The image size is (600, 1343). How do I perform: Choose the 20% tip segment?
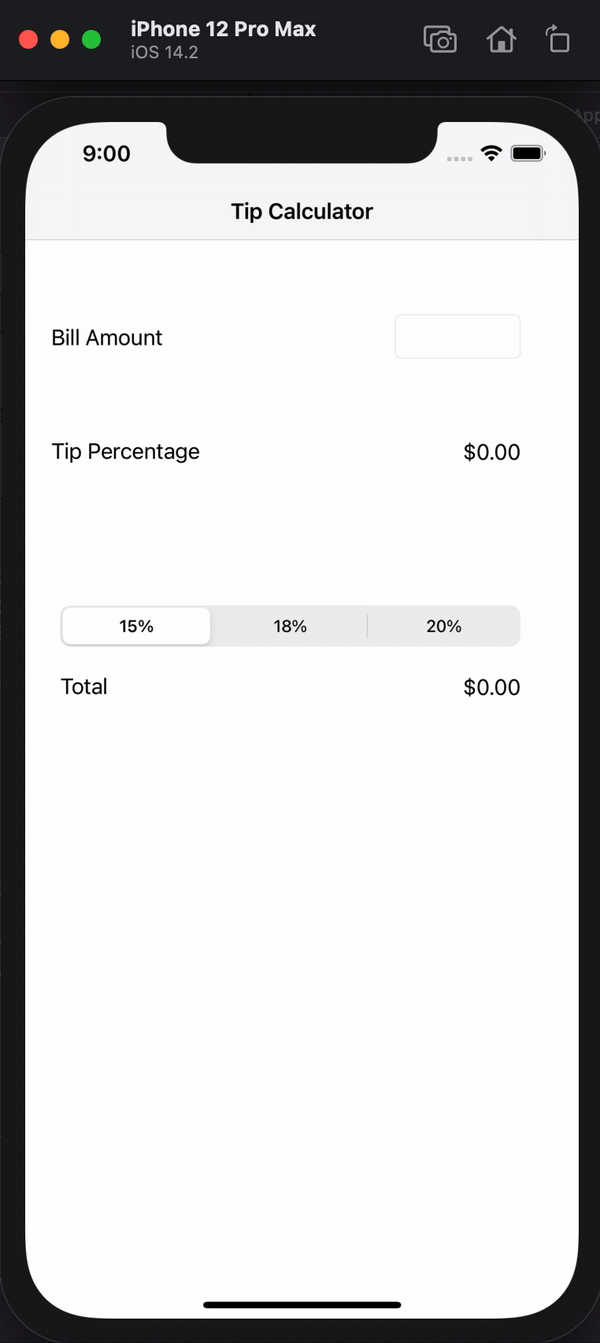444,626
